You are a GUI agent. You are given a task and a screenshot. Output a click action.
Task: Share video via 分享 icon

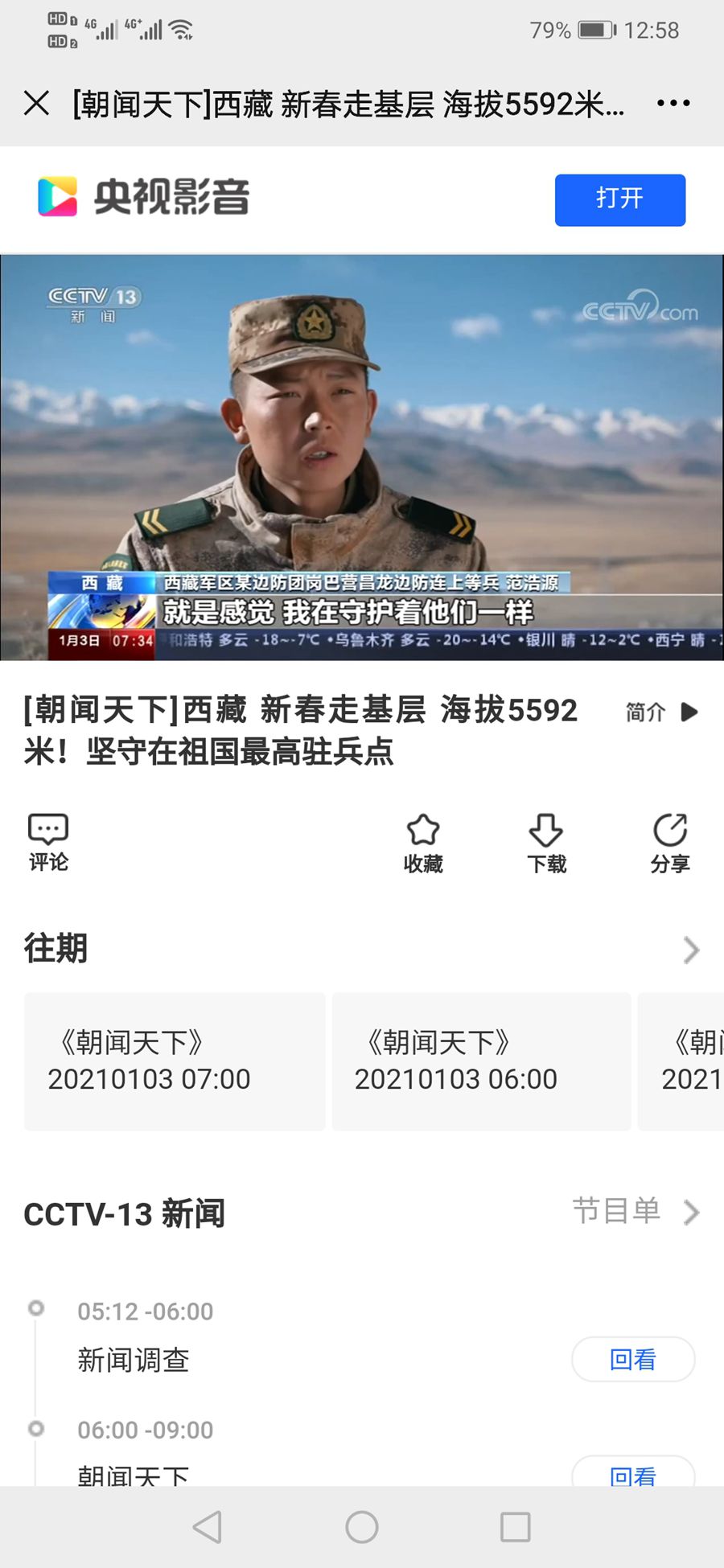[x=669, y=843]
